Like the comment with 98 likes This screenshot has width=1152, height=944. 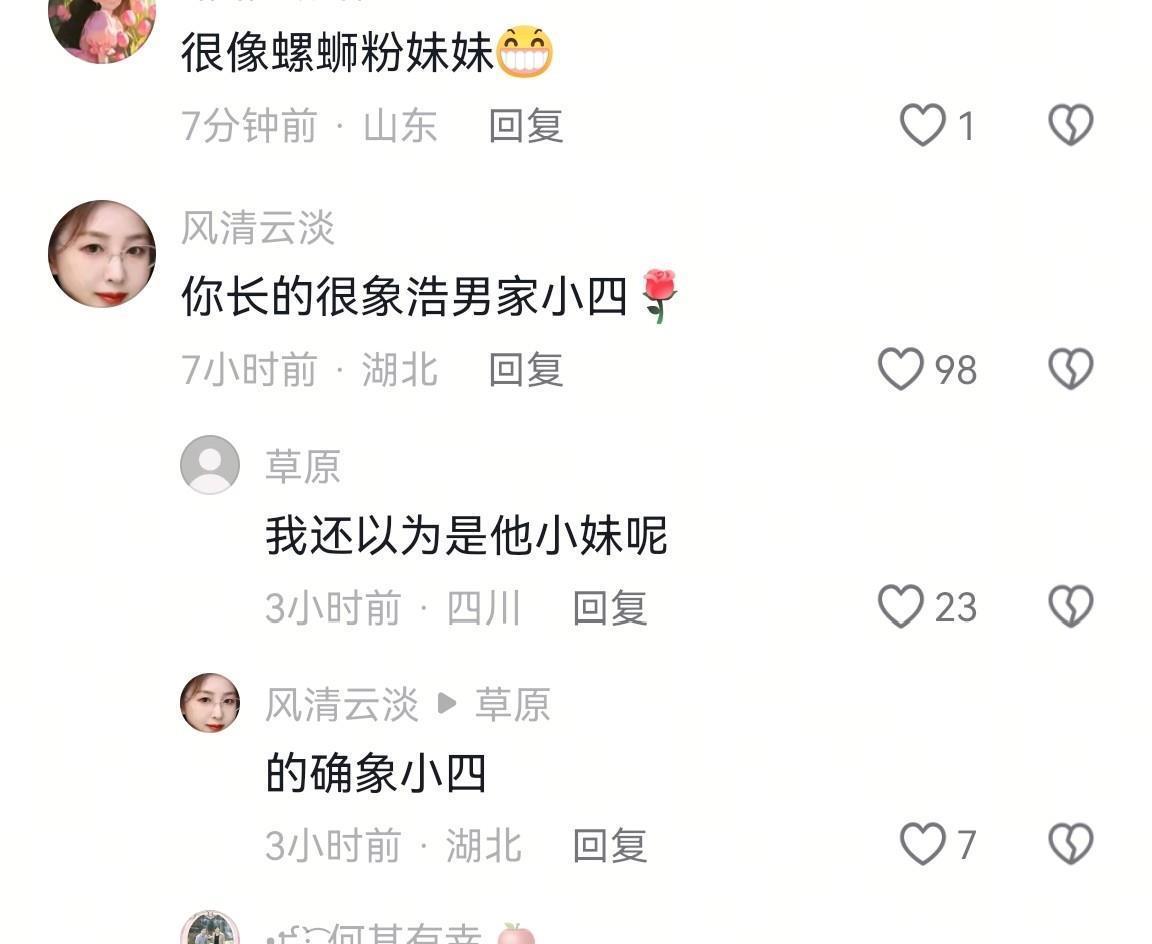(900, 369)
